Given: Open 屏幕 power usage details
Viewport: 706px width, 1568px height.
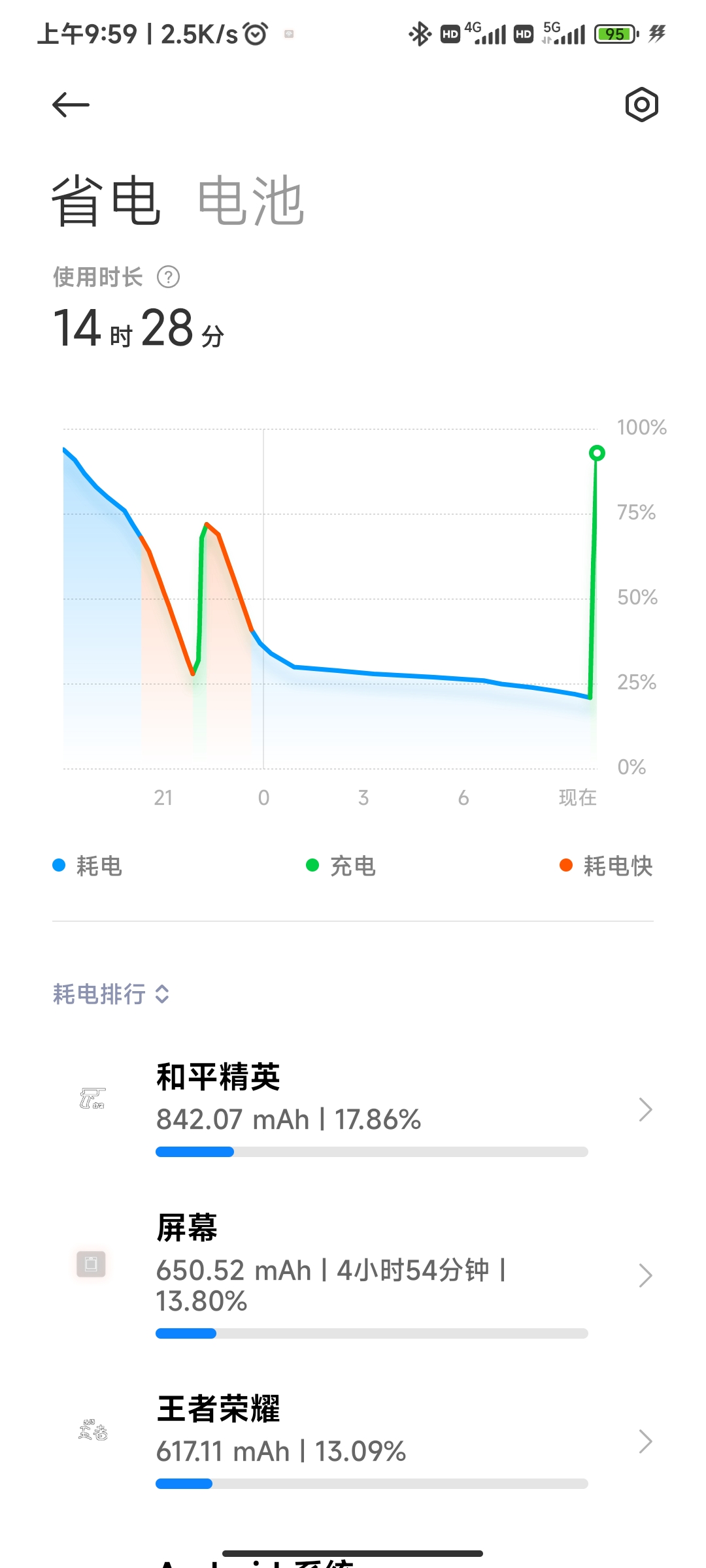Looking at the screenshot, I should [353, 1275].
